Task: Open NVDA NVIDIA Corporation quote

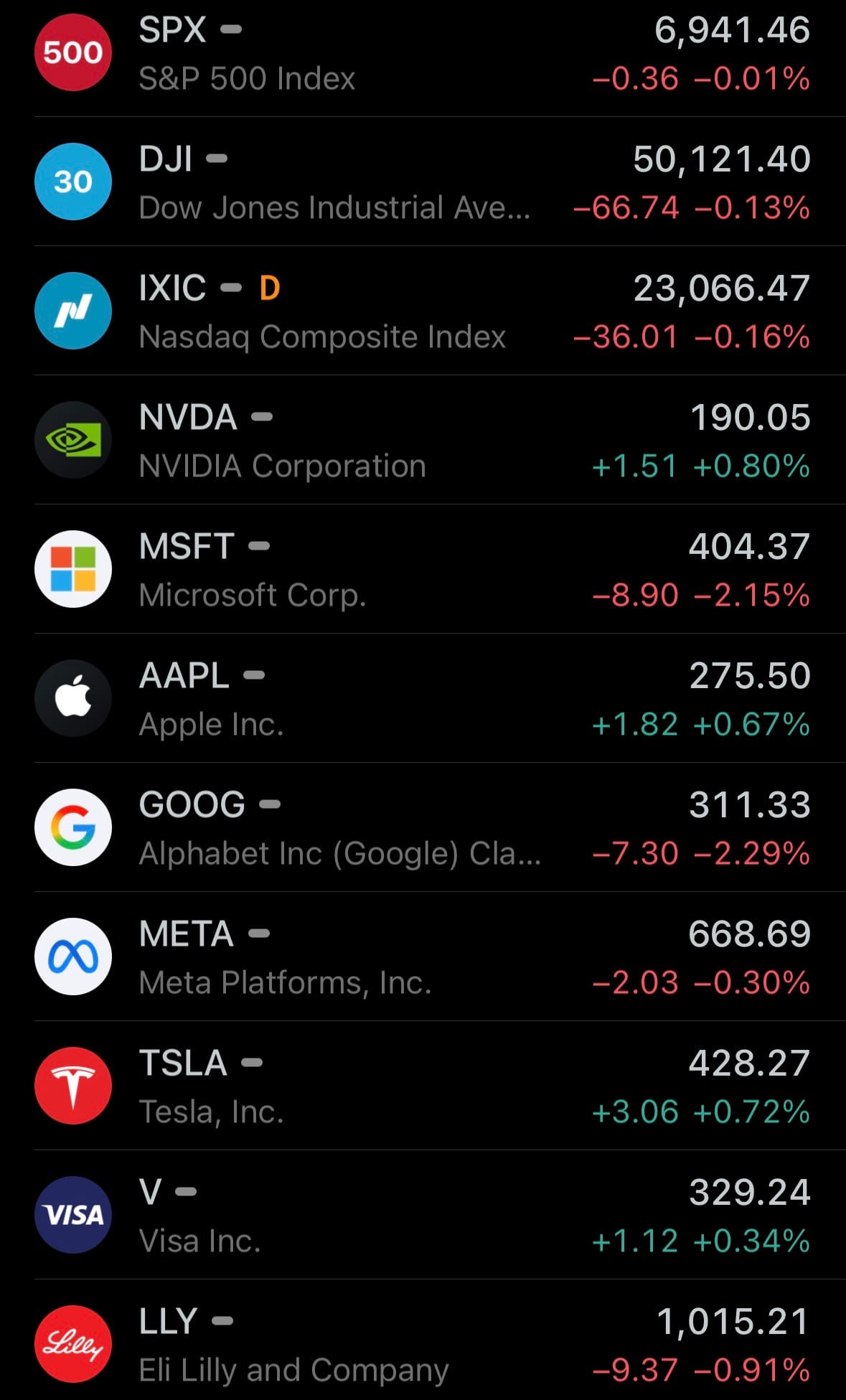Action: 423,441
